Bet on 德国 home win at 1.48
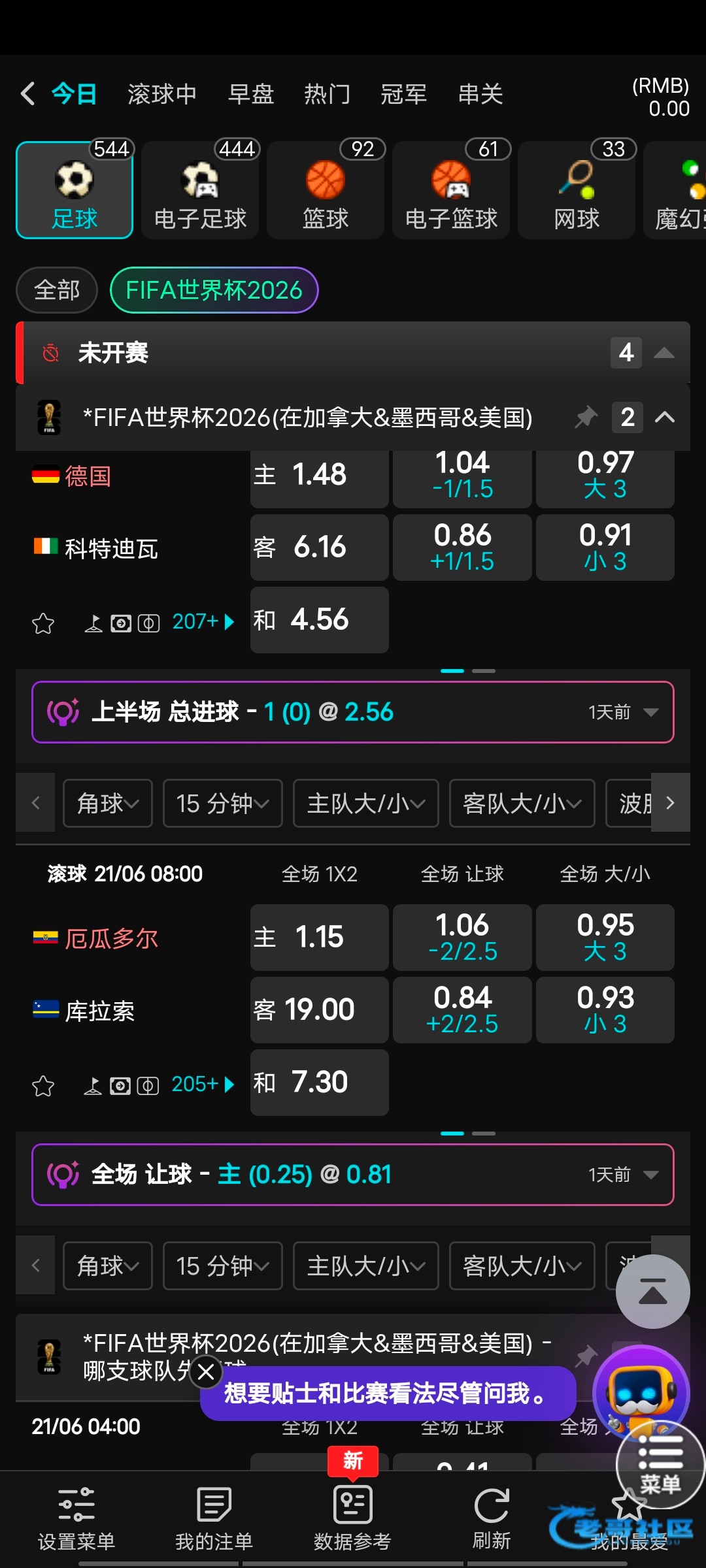Viewport: 706px width, 1568px height. (320, 474)
